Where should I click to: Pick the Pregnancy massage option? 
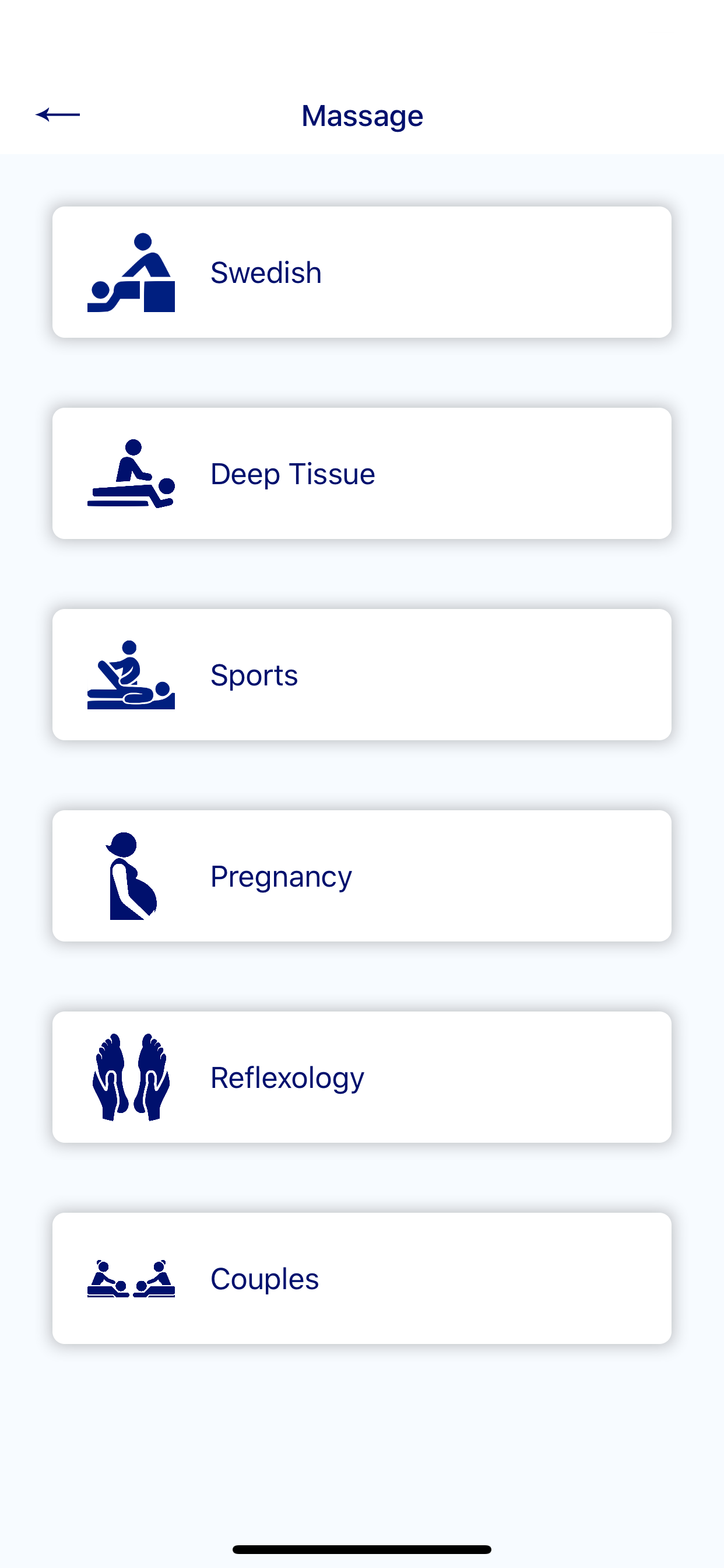(361, 876)
